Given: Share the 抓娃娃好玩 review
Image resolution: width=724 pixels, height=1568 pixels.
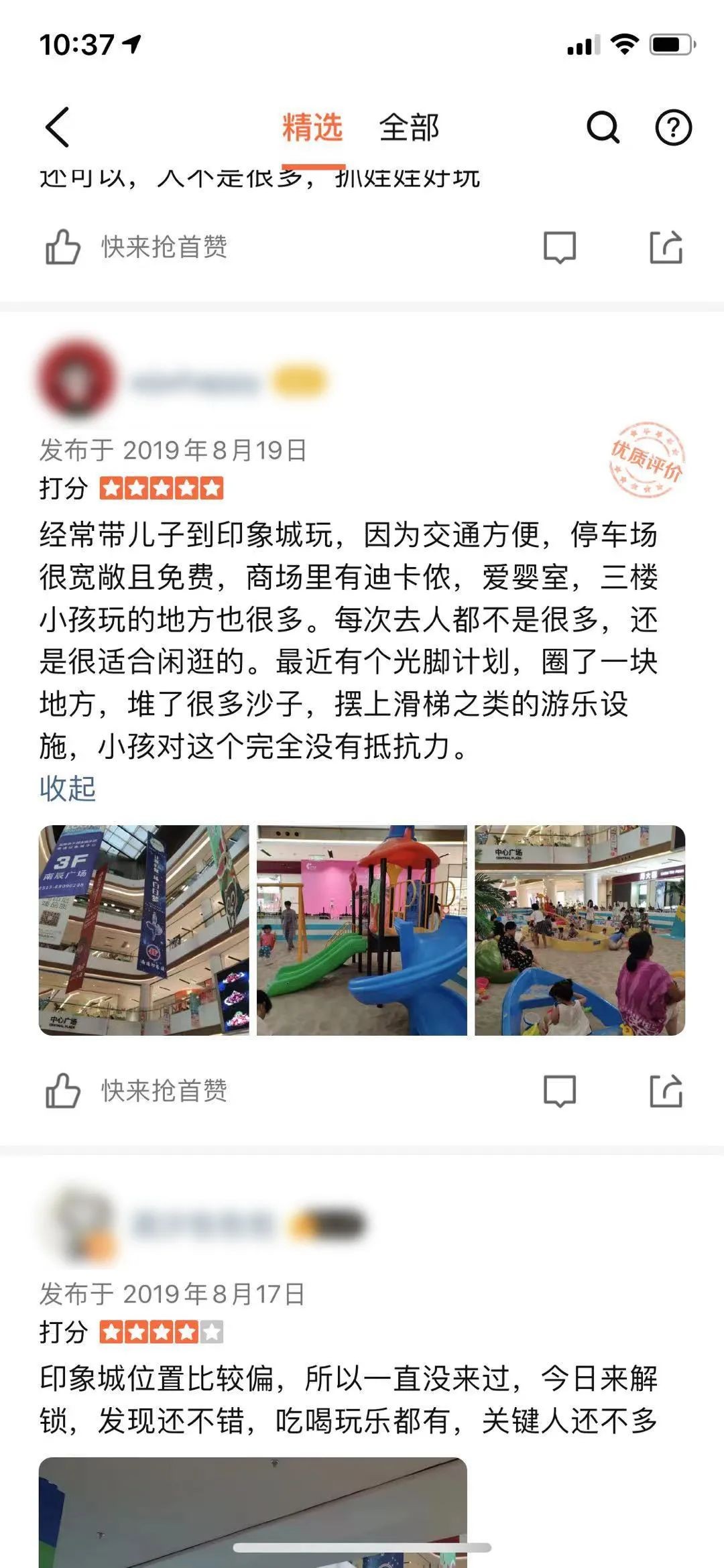Looking at the screenshot, I should [x=666, y=247].
